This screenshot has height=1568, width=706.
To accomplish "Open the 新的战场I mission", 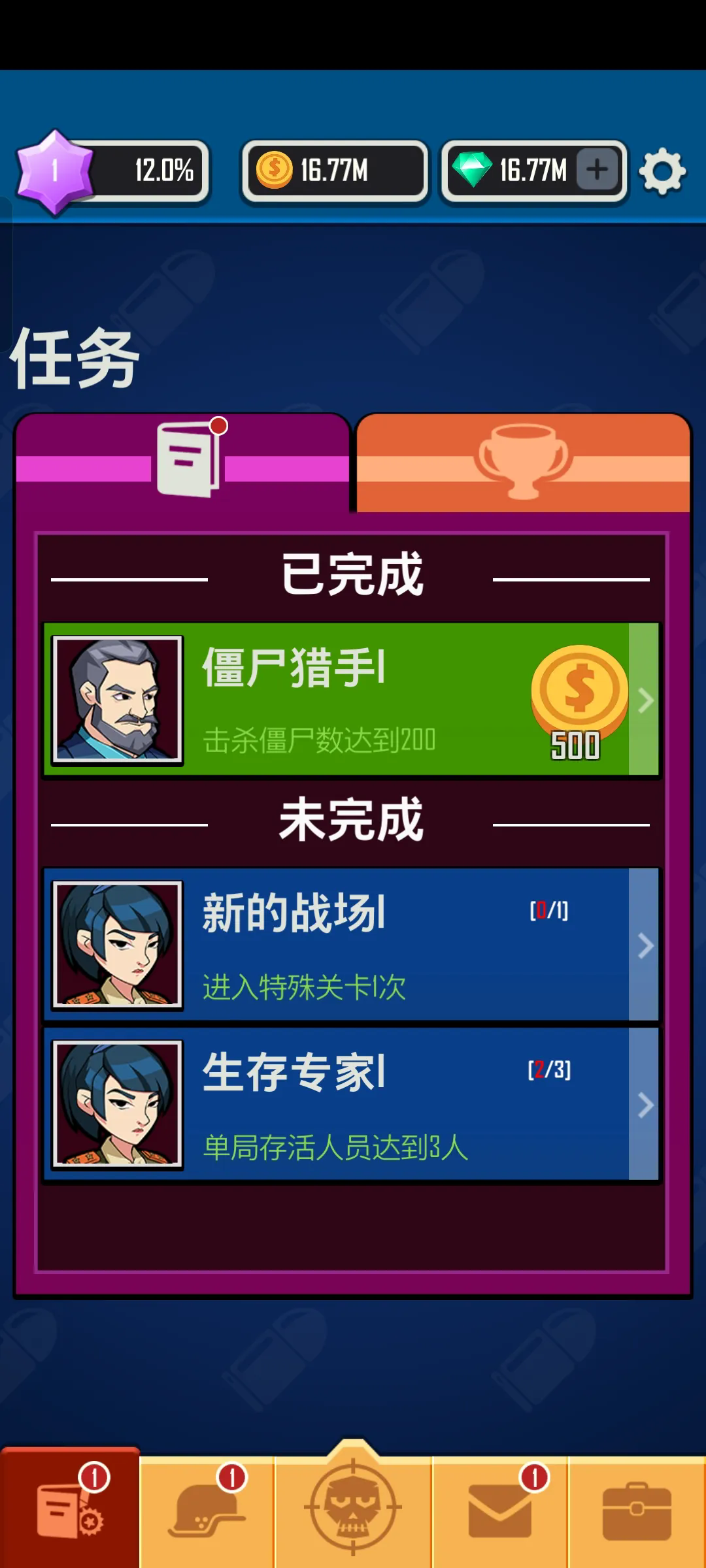I will (351, 945).
